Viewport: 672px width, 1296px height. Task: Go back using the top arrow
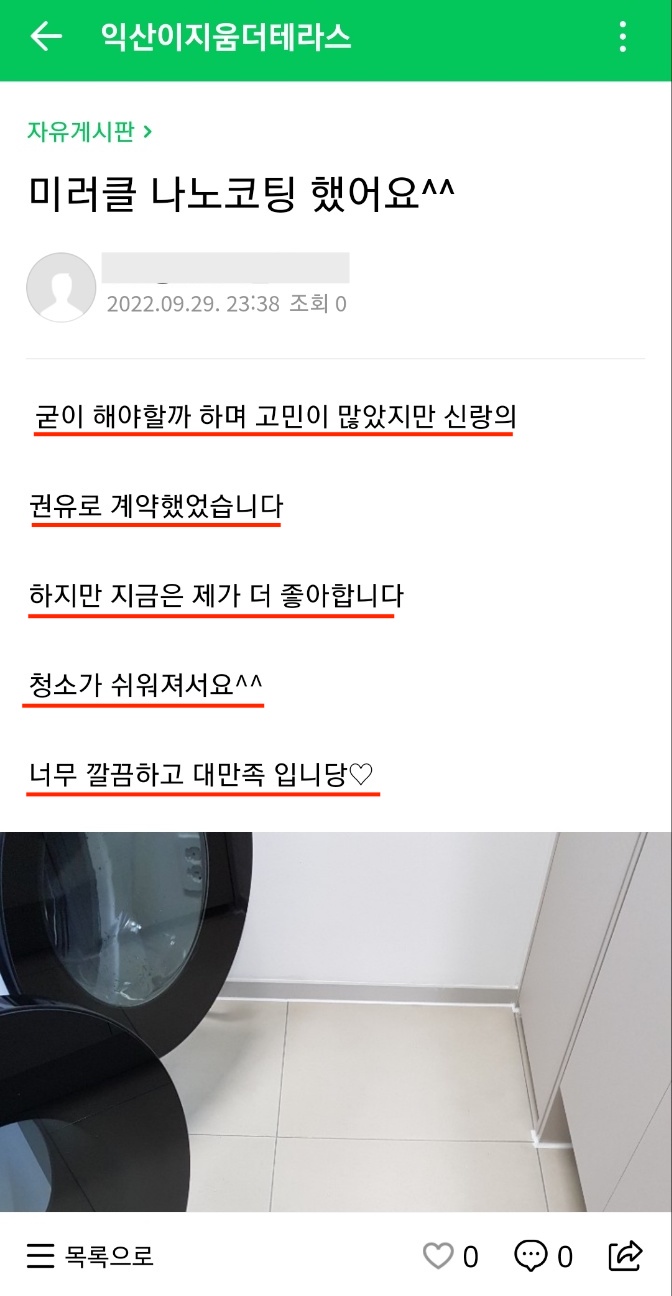tap(46, 37)
